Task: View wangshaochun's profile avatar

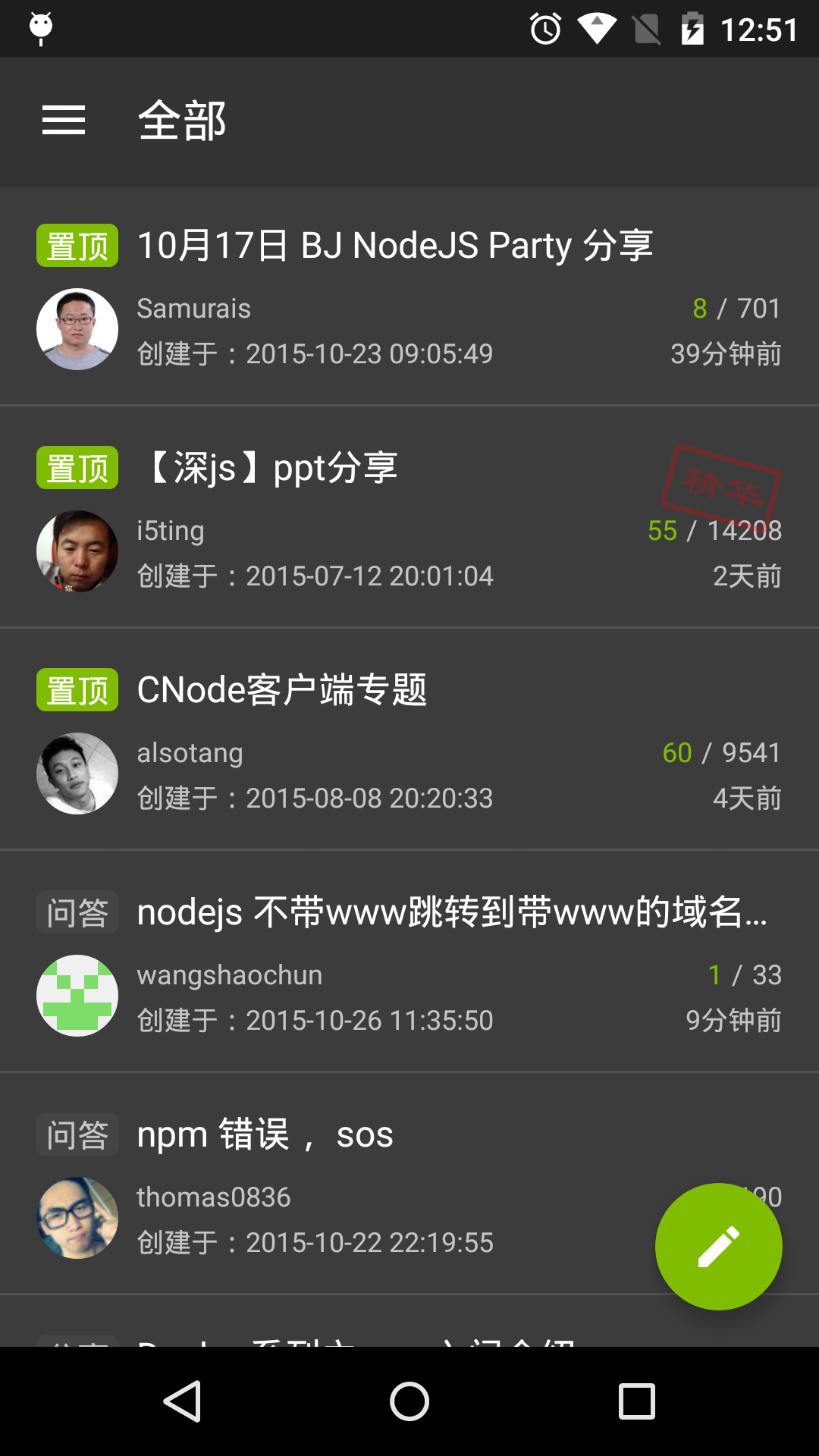Action: click(x=77, y=996)
